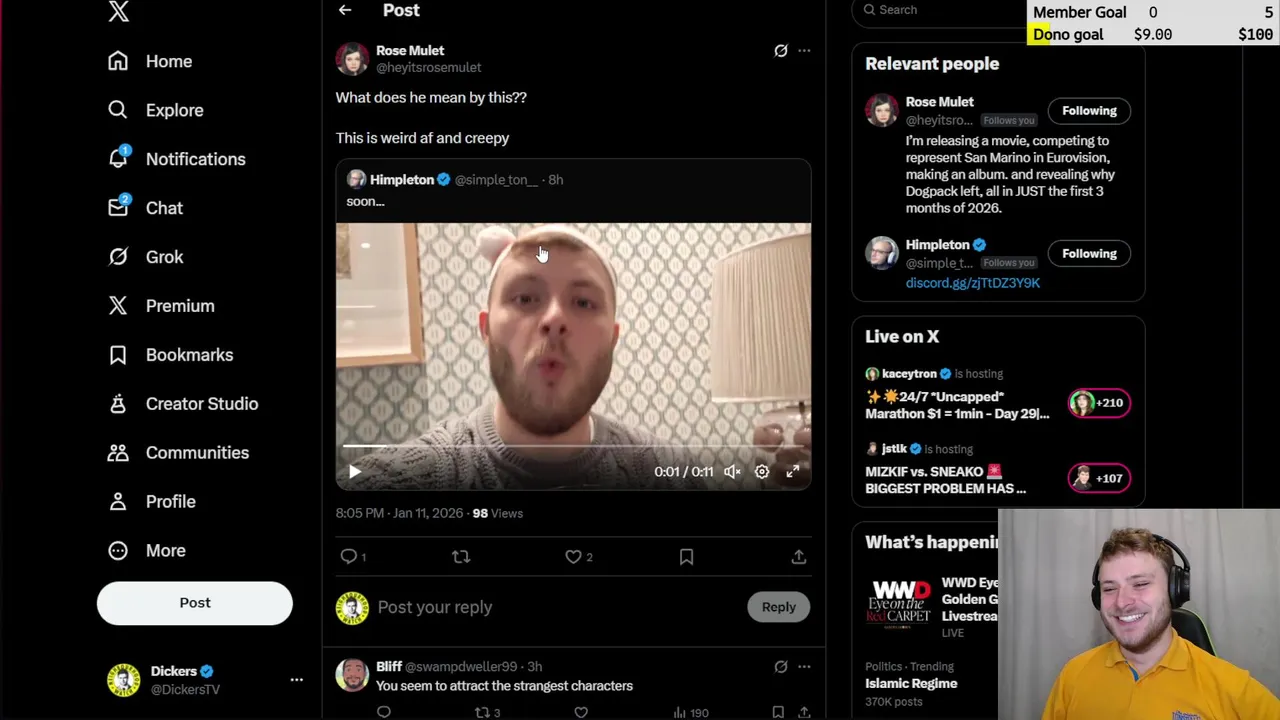
Task: Open more options on Rose Mulet's post
Action: pos(804,51)
